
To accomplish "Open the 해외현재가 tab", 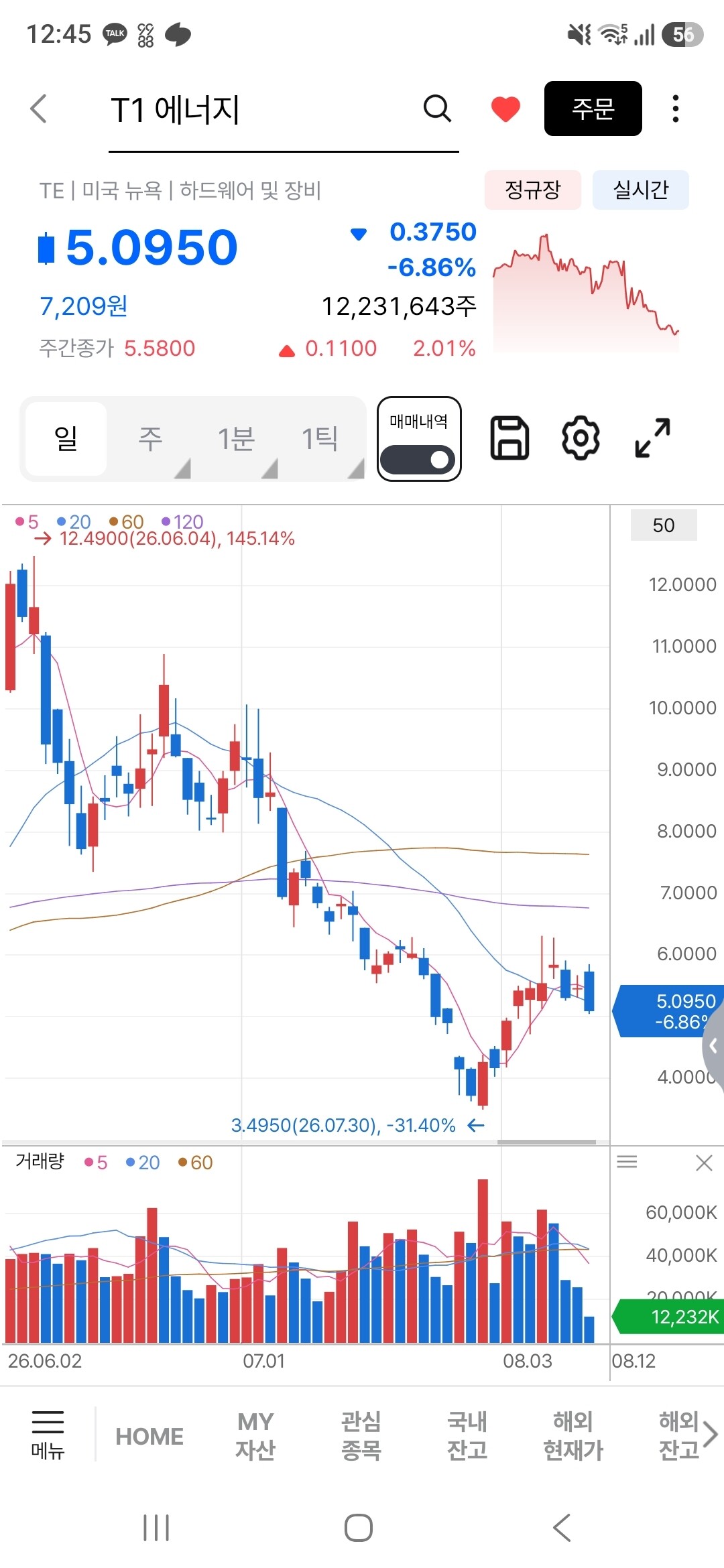I will tap(573, 1435).
